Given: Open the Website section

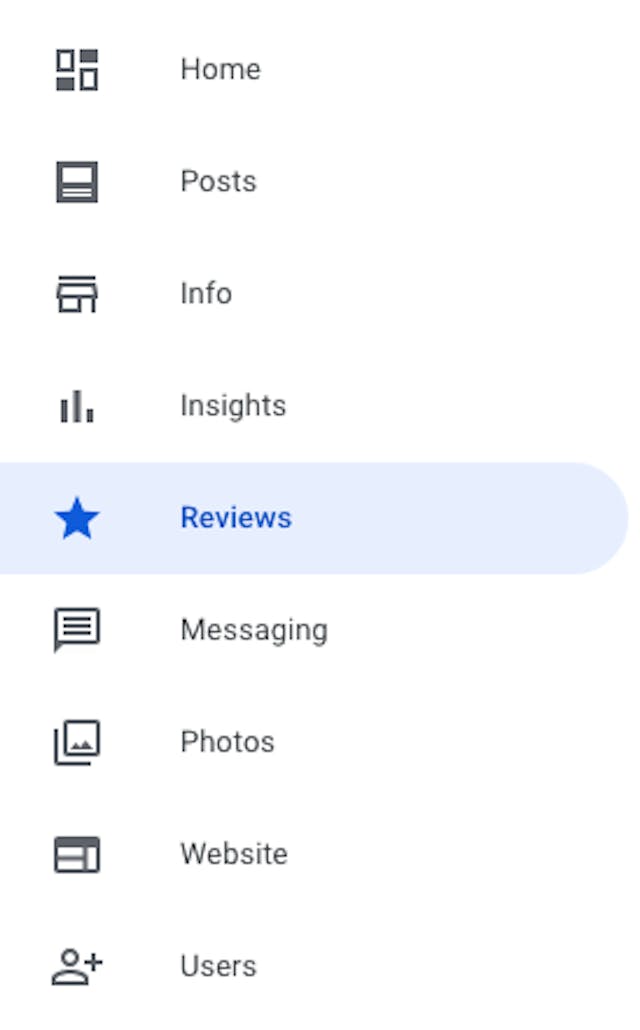Looking at the screenshot, I should click(x=313, y=855).
